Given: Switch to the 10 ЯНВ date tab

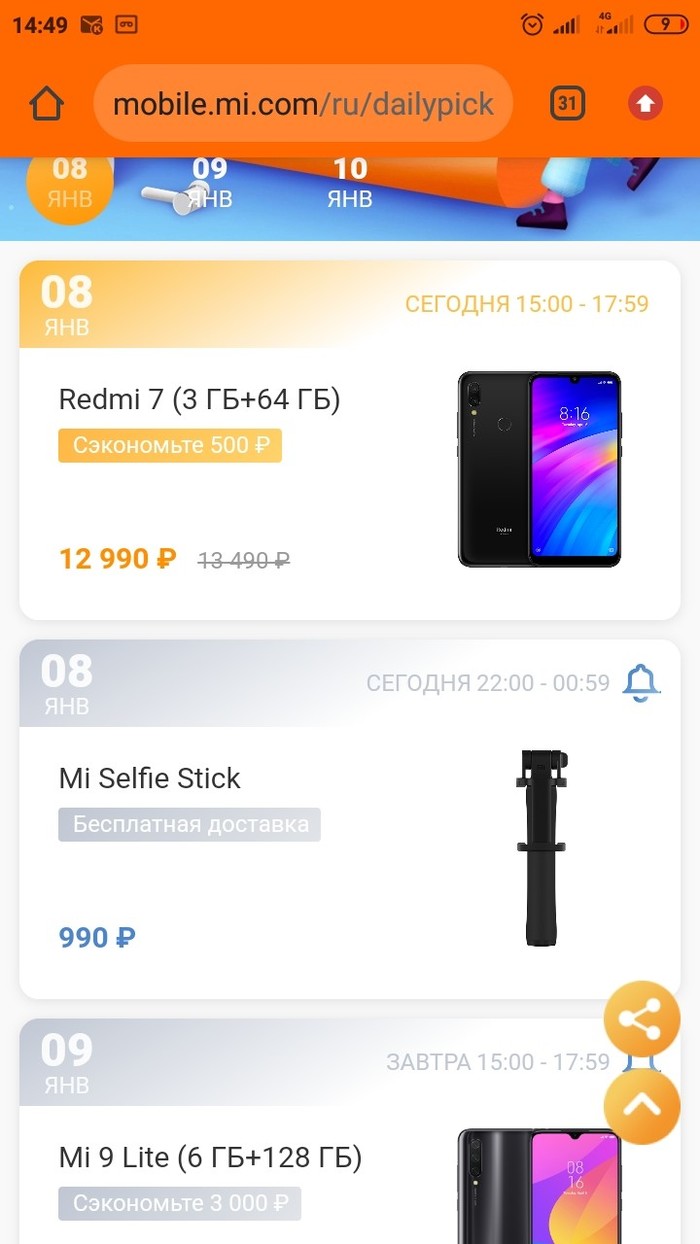Looking at the screenshot, I should coord(350,183).
